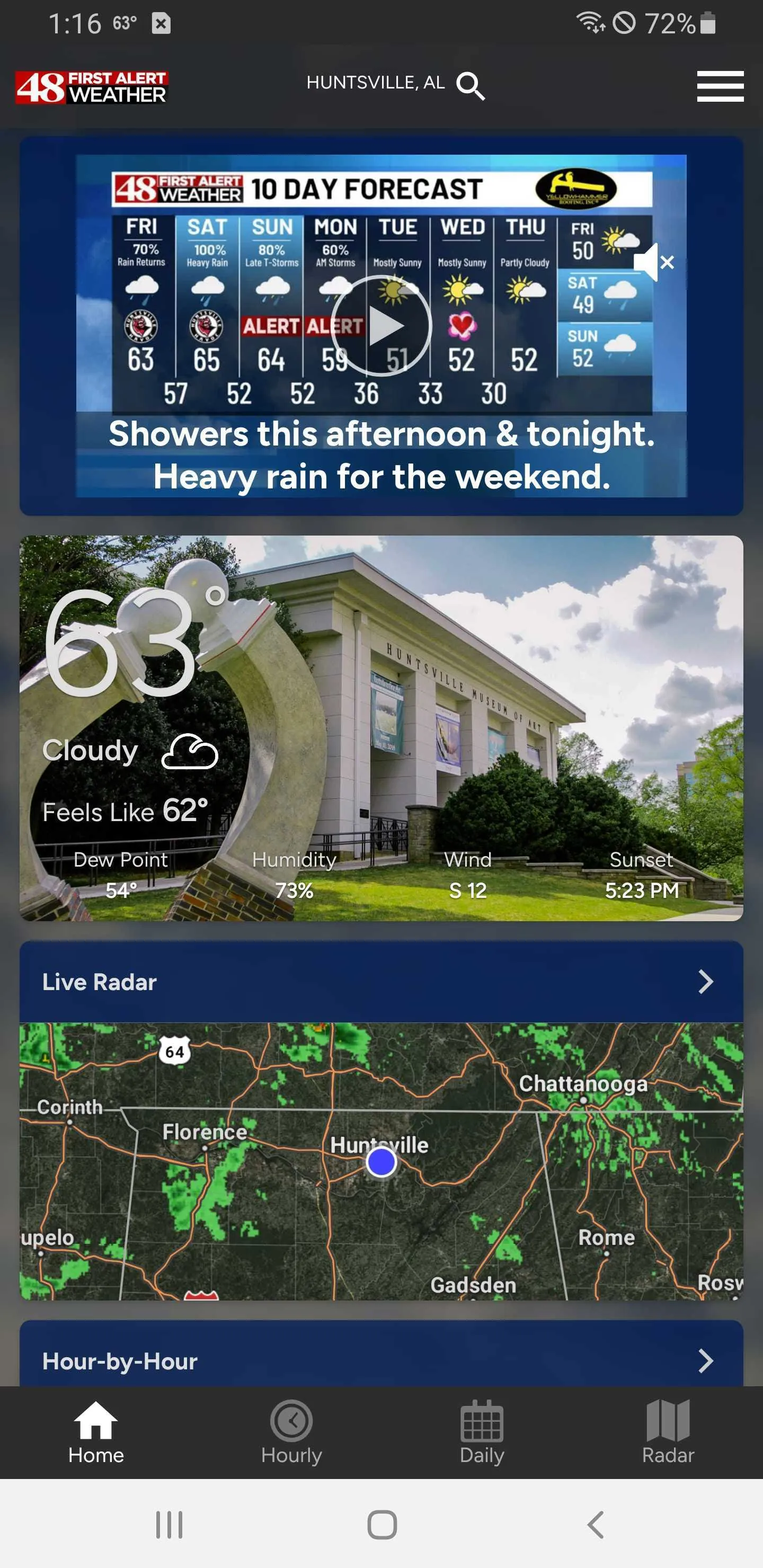Click the search magnifier icon

click(x=471, y=86)
